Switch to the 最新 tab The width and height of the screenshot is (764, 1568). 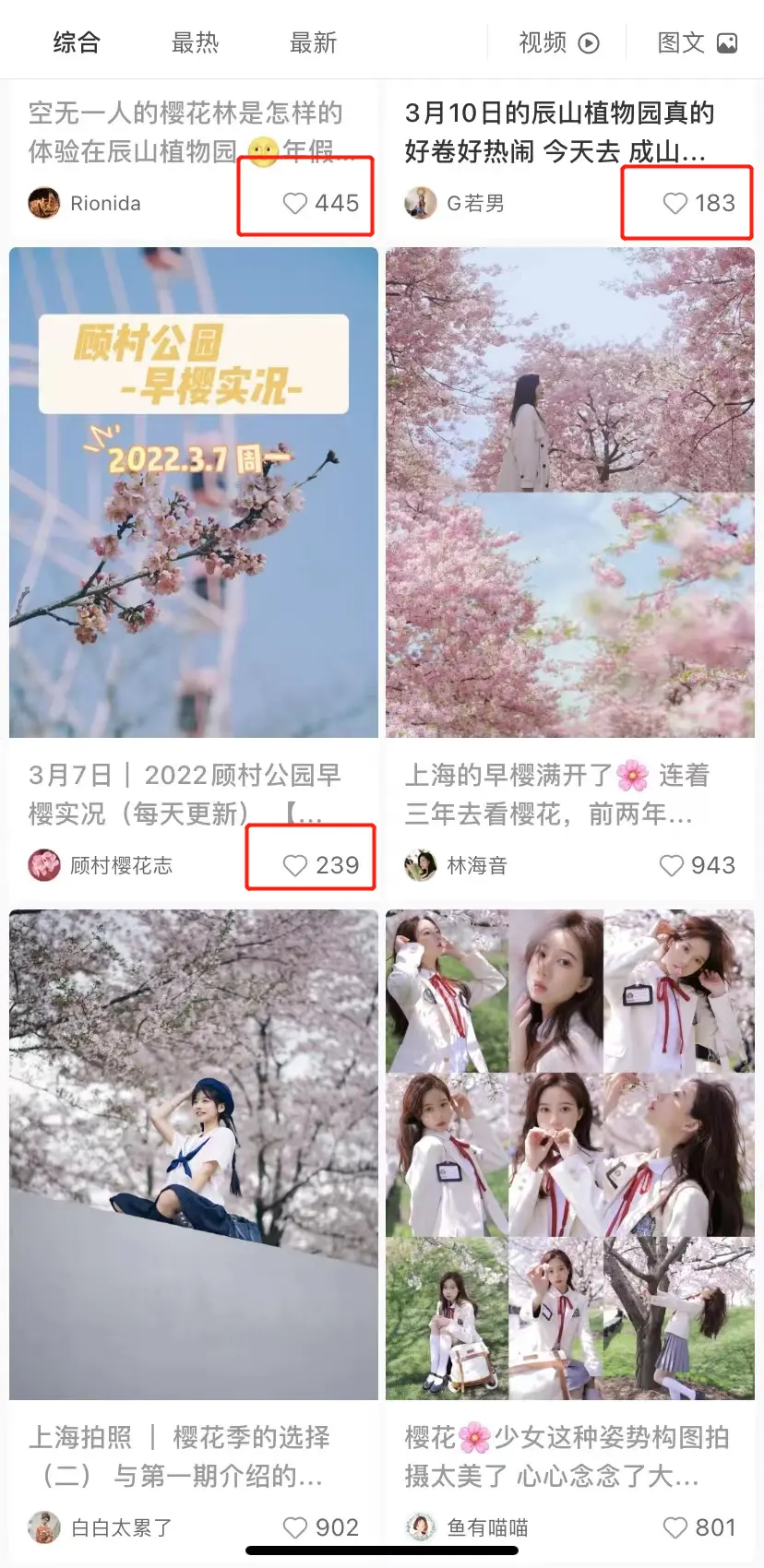[x=313, y=42]
